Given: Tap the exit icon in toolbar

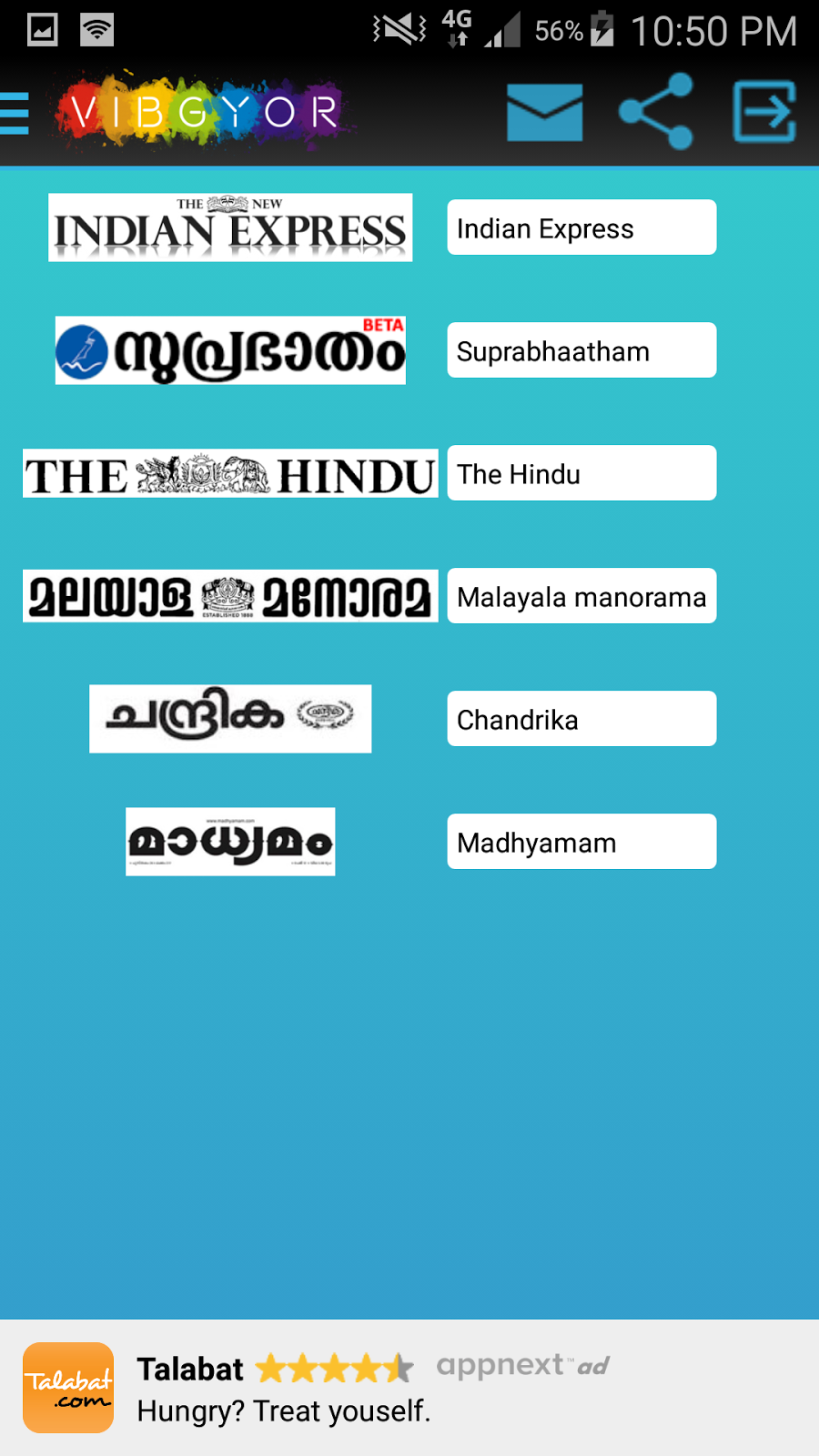Looking at the screenshot, I should 765,112.
